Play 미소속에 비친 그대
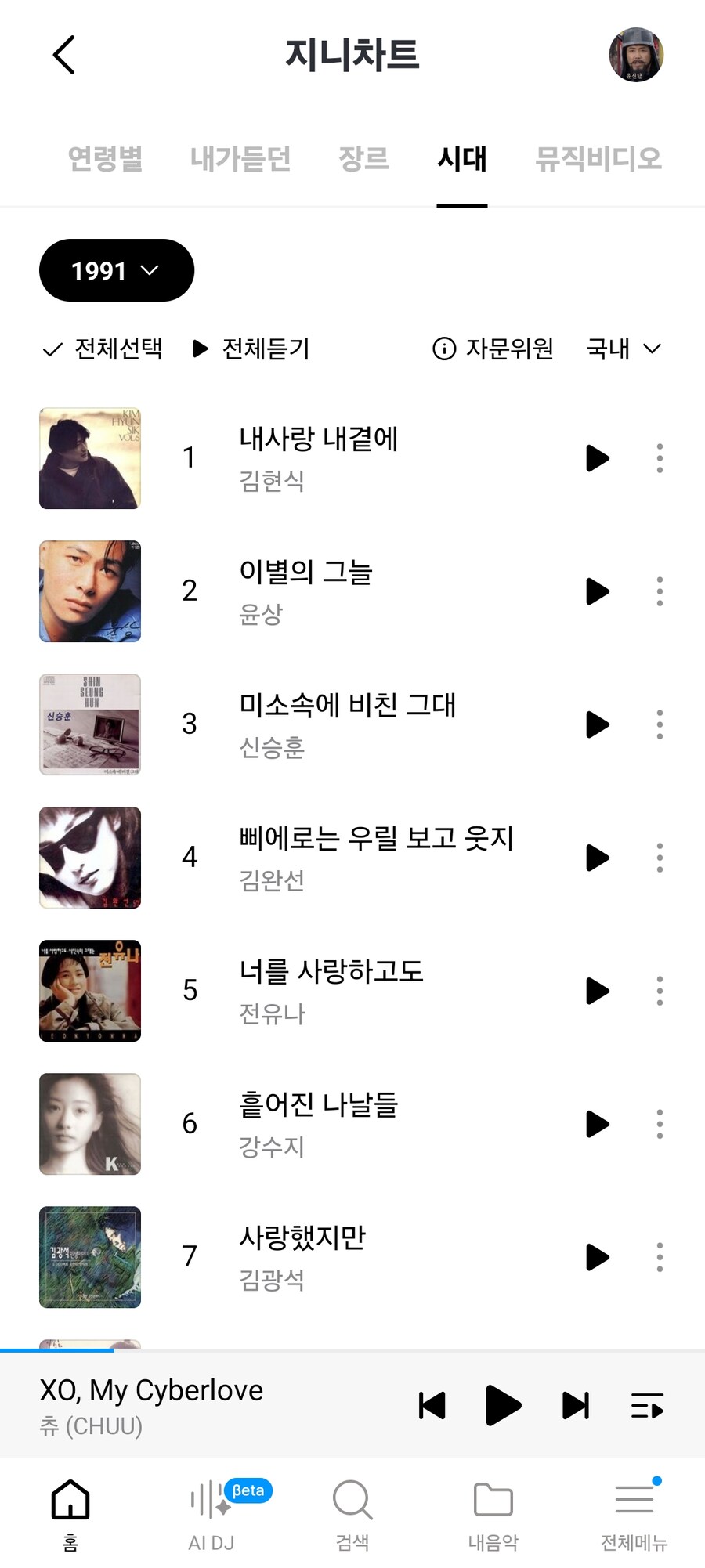The image size is (705, 1568). click(x=597, y=724)
